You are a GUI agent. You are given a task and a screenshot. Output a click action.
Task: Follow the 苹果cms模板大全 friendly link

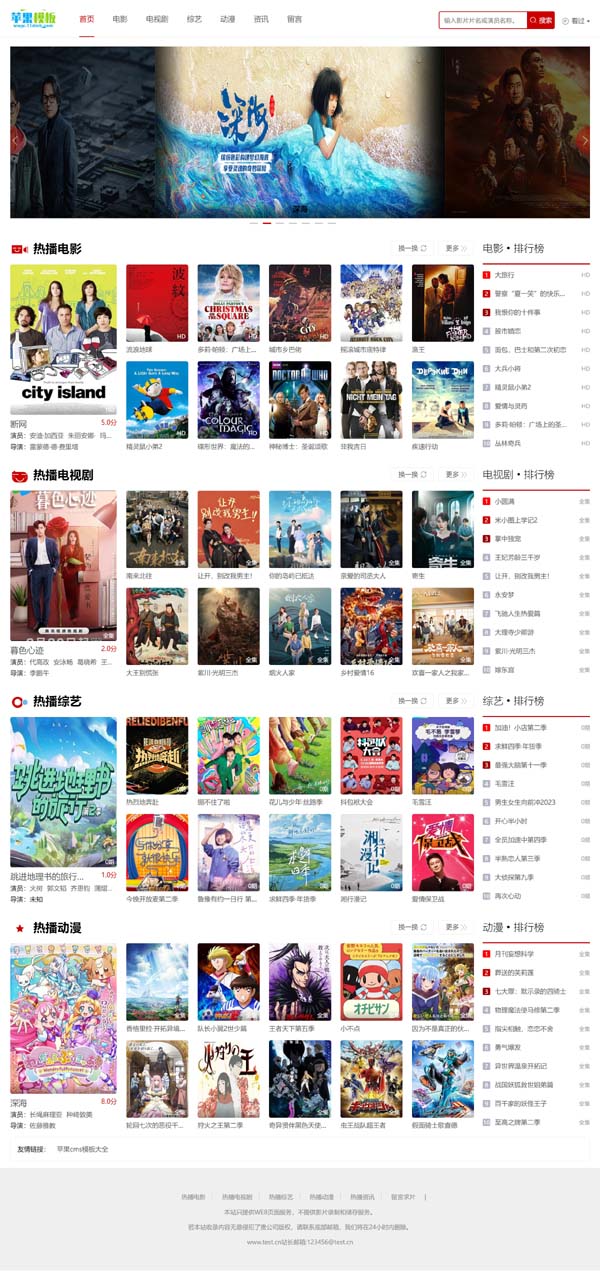82,1150
